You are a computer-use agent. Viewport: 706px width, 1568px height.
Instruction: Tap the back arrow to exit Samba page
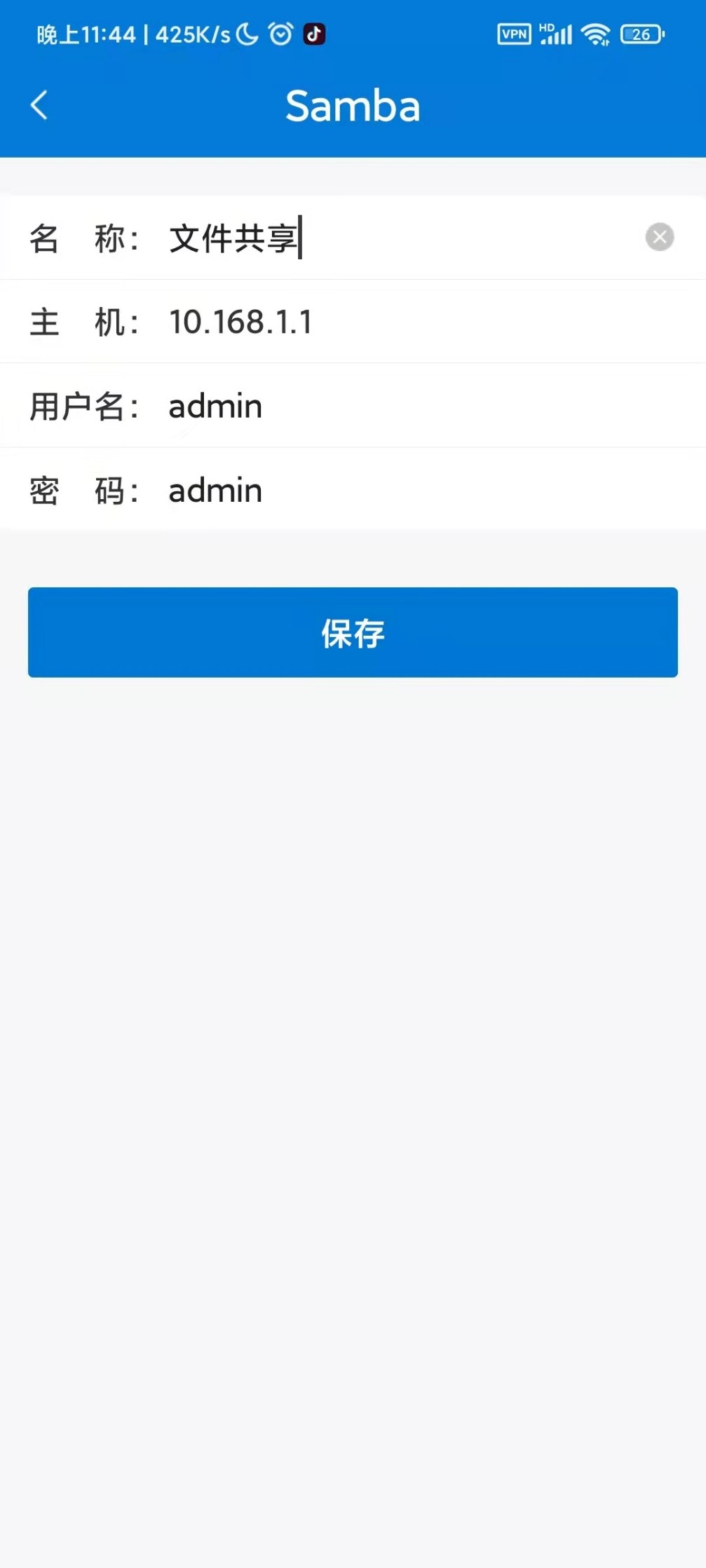tap(40, 105)
